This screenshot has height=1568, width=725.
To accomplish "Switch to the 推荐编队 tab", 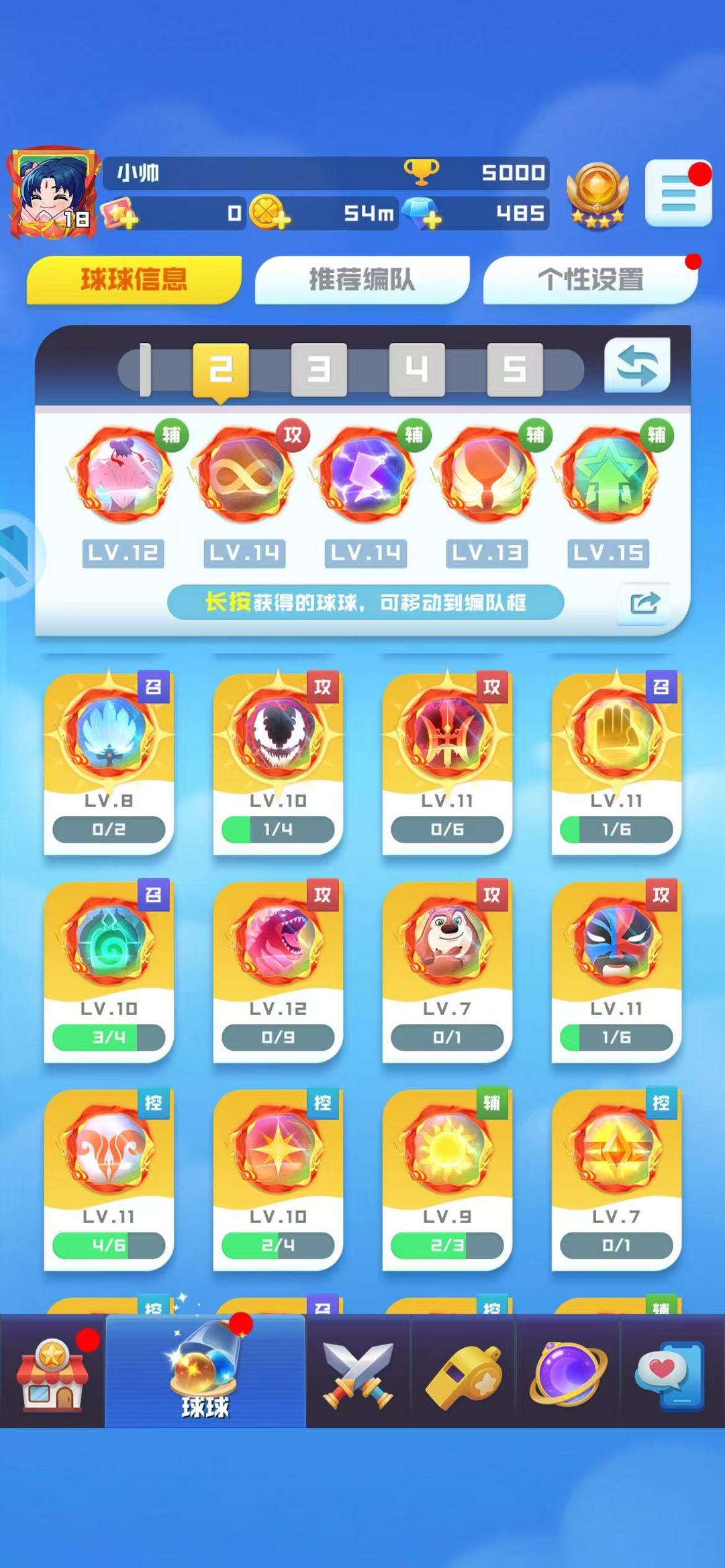I will (362, 280).
